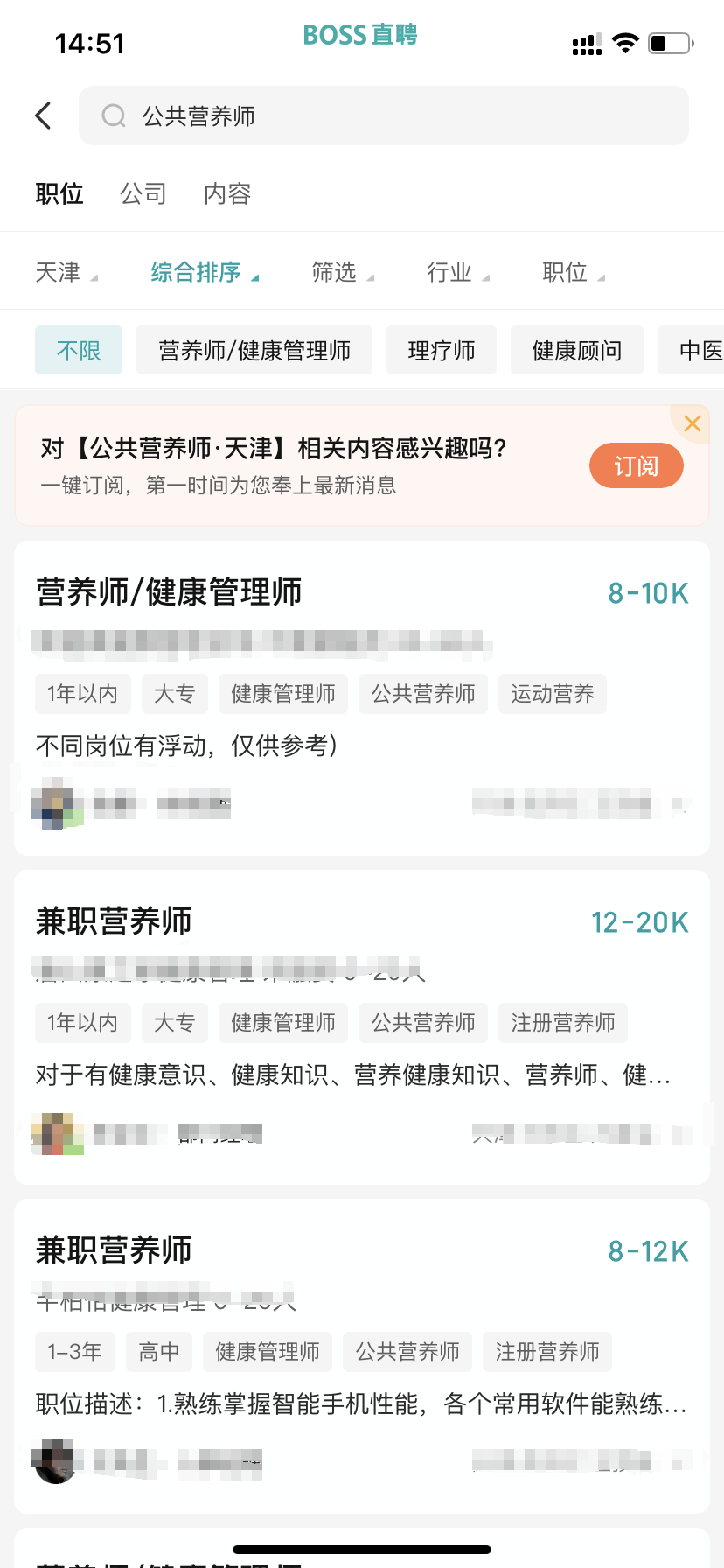Select the 不限 chip
The width and height of the screenshot is (724, 1568).
click(79, 351)
